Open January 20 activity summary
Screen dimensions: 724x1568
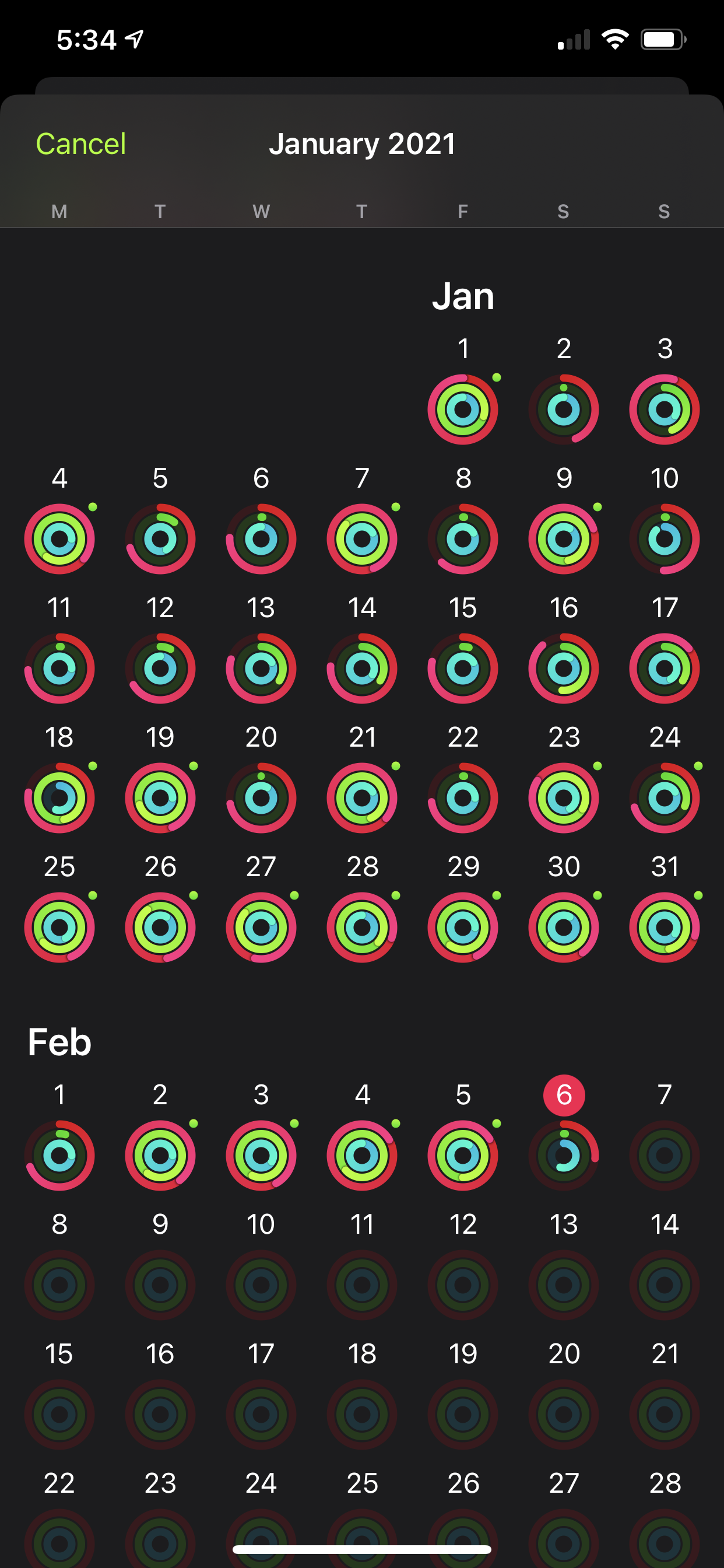click(x=261, y=797)
